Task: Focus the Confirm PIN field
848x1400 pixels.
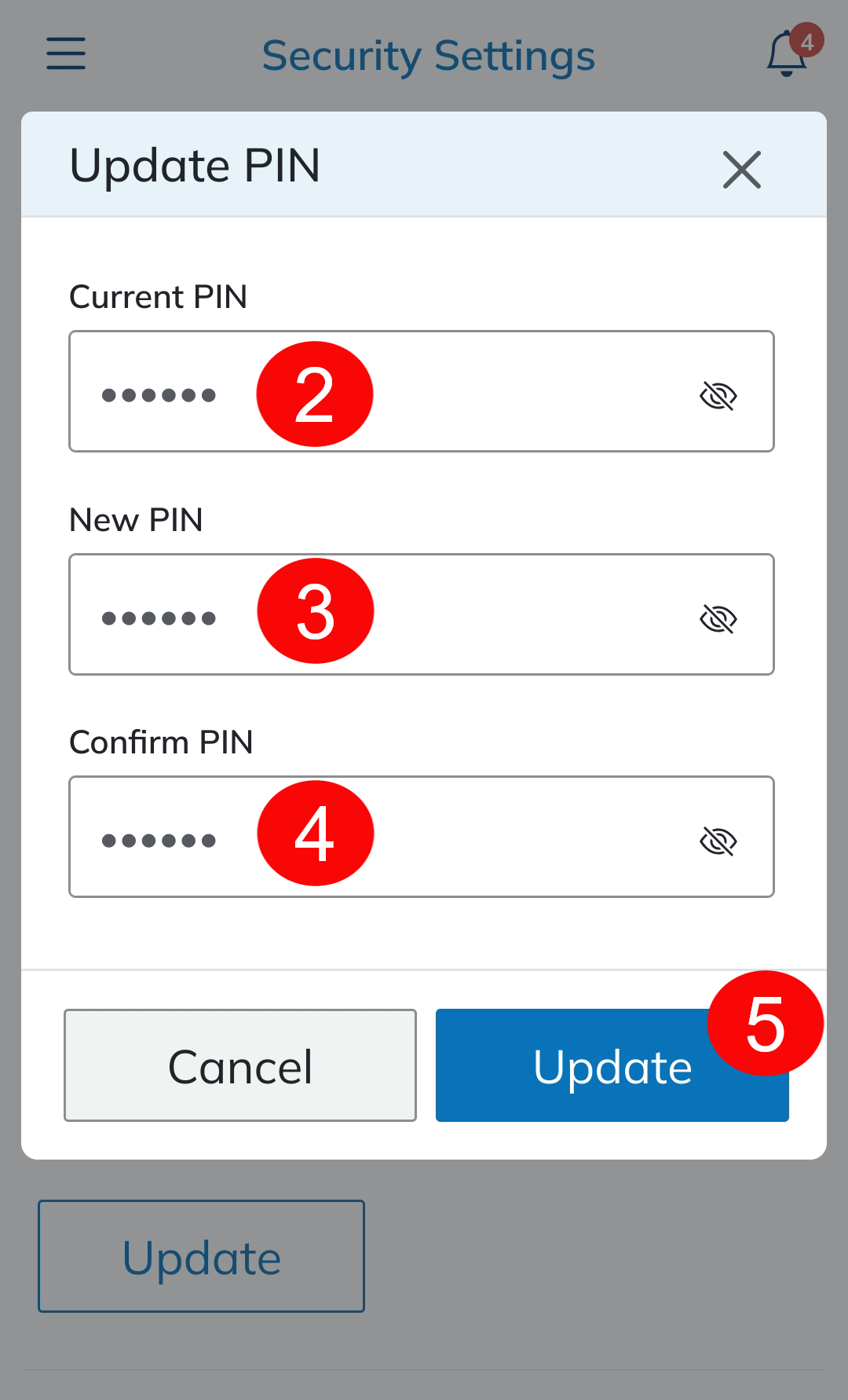Action: pyautogui.click(x=471, y=837)
